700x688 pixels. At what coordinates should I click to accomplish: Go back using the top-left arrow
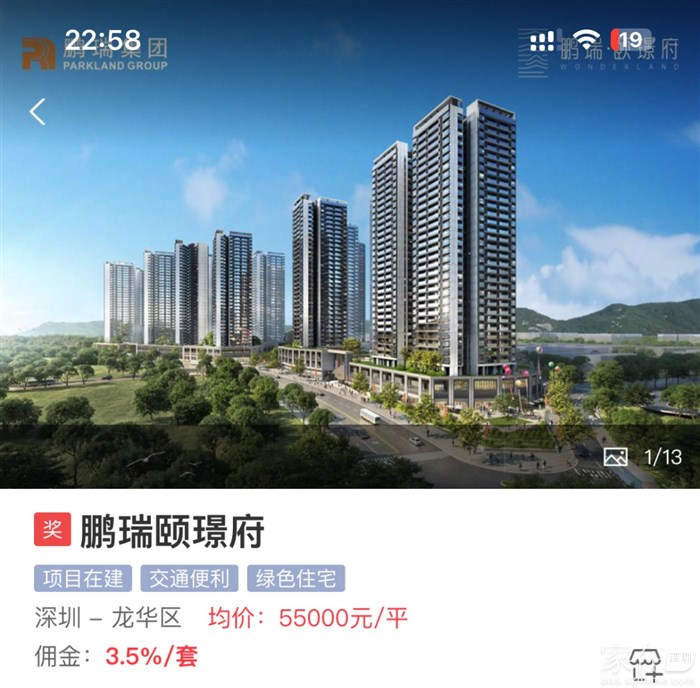point(38,111)
